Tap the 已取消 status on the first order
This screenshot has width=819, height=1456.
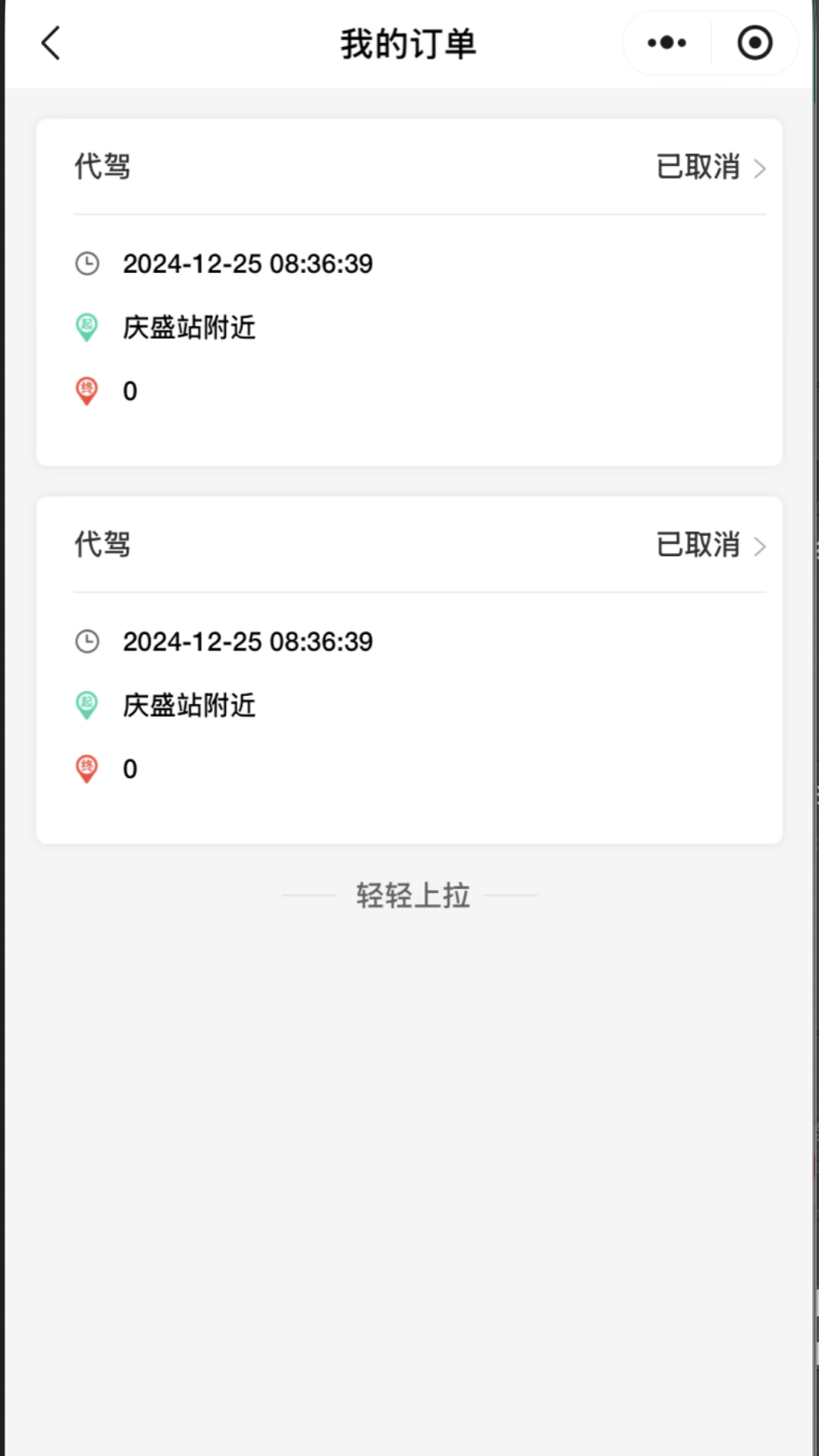point(697,168)
